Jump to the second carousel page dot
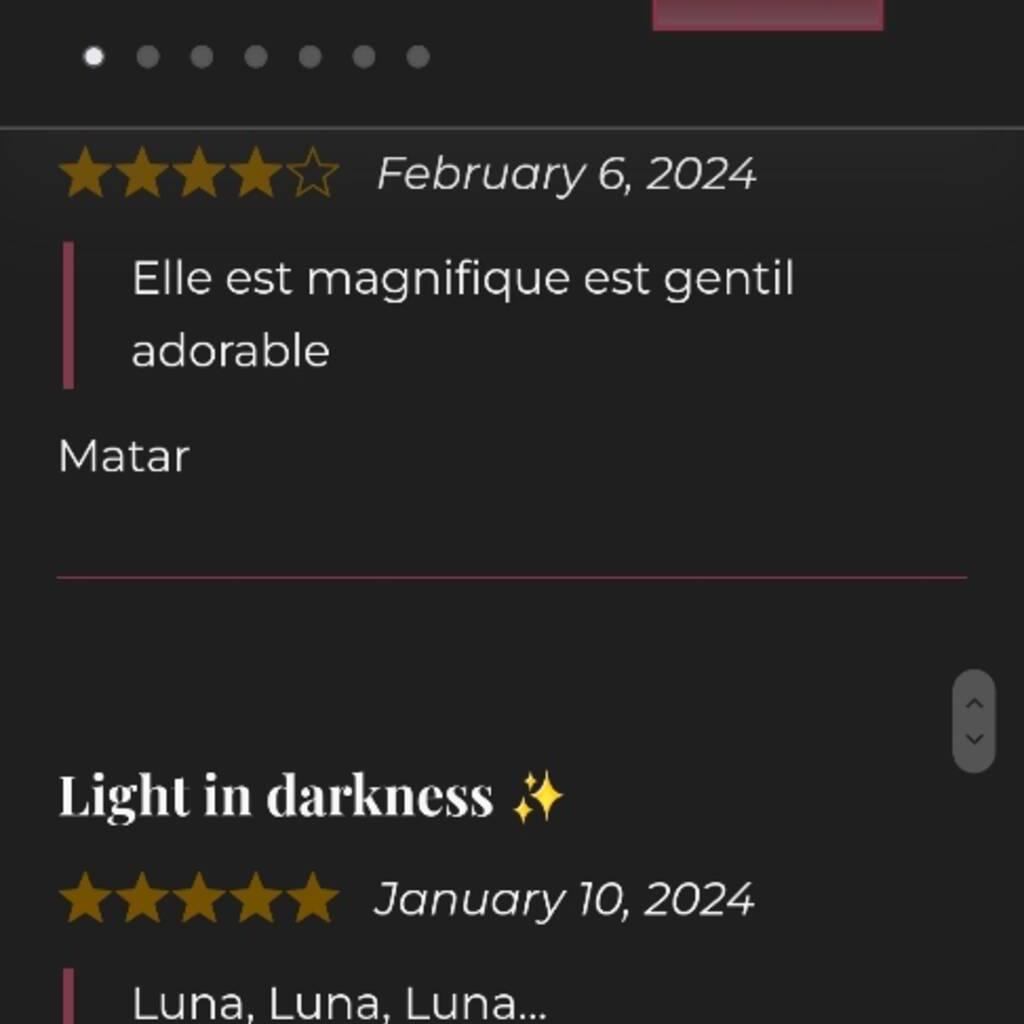 pos(148,57)
